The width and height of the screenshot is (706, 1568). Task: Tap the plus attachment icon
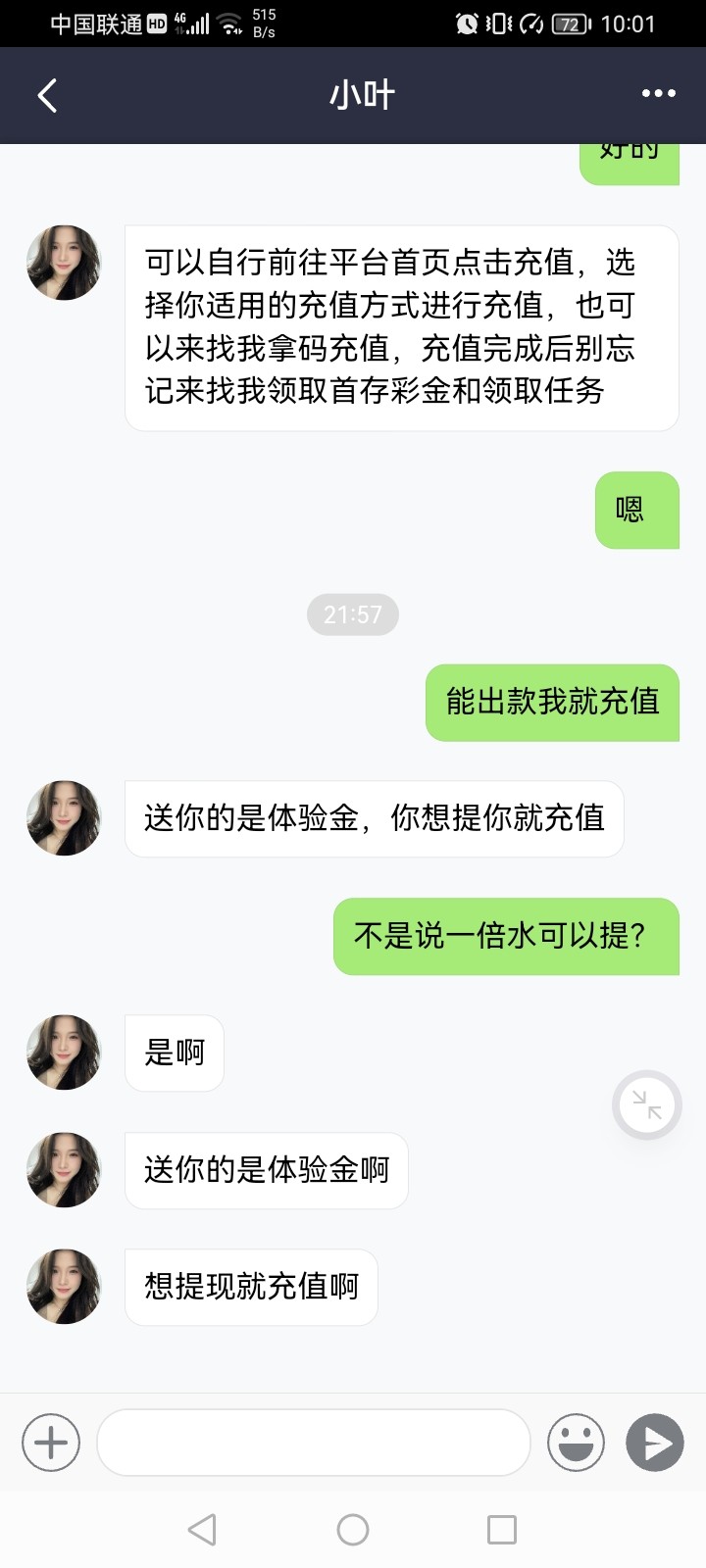coord(50,1443)
